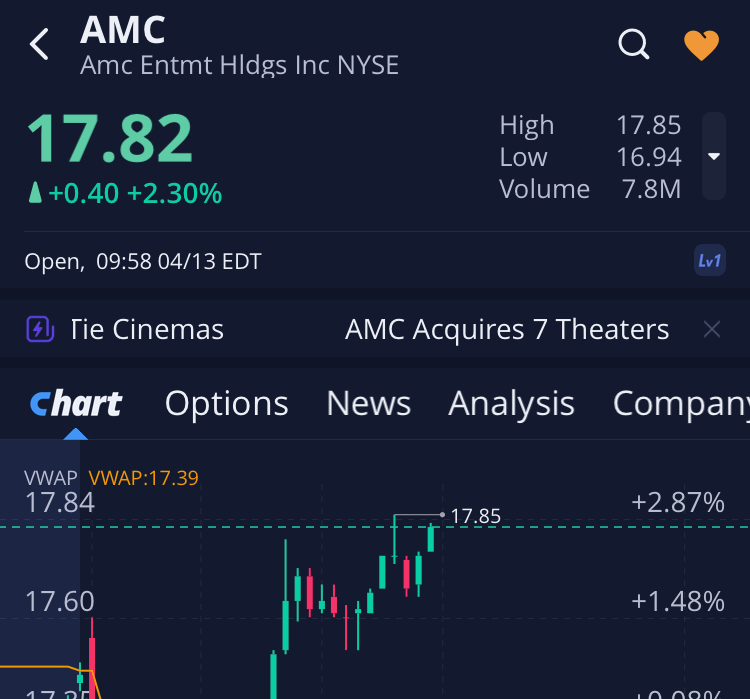750x699 pixels.
Task: Open the search magnifier icon
Action: click(x=634, y=45)
